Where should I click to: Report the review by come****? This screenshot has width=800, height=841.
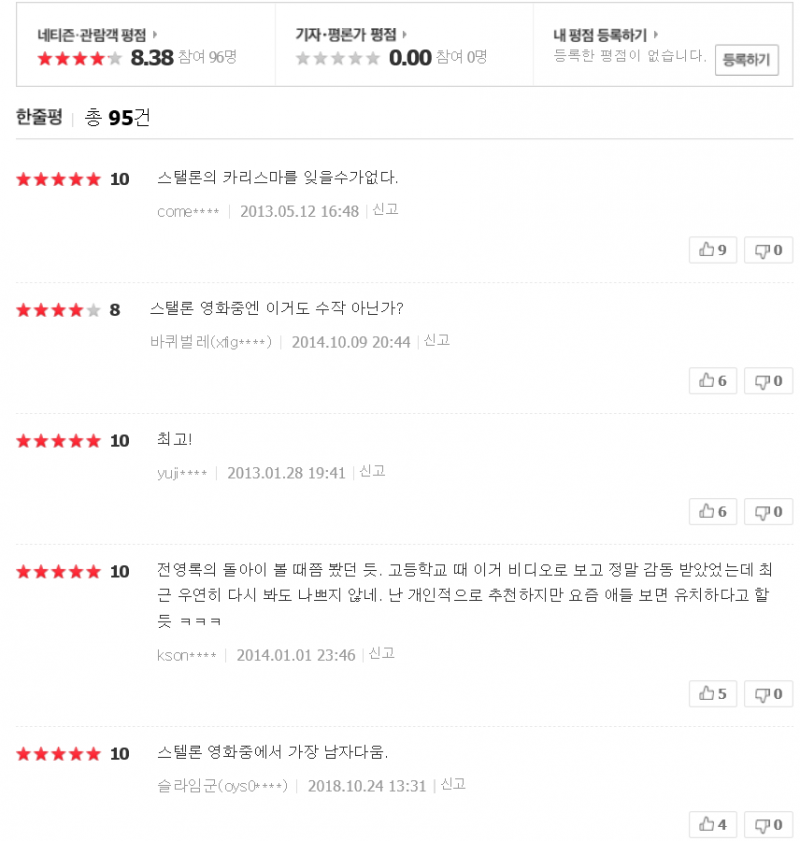[385, 210]
